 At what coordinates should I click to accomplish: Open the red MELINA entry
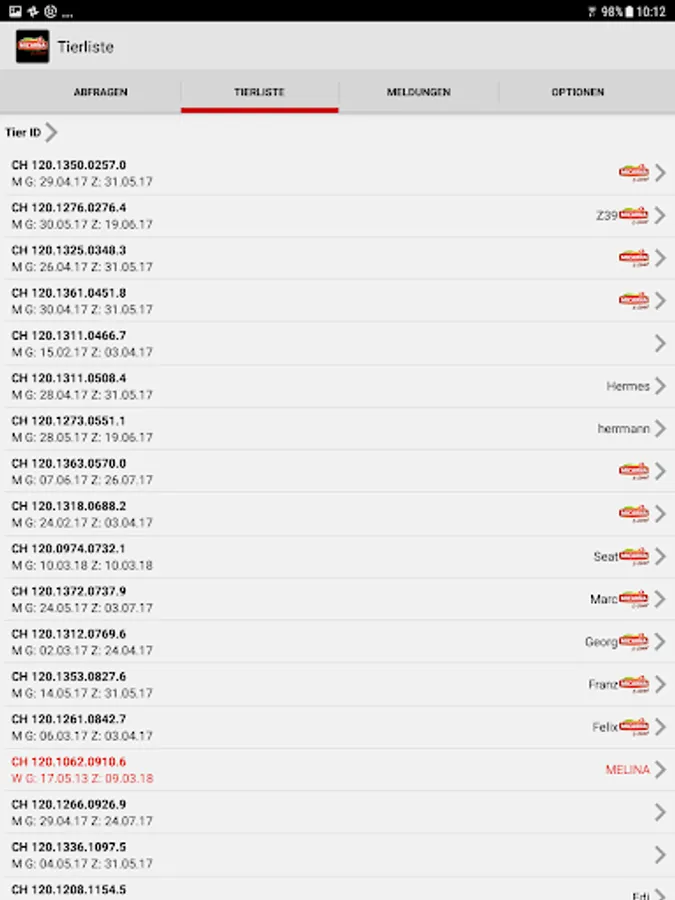338,770
